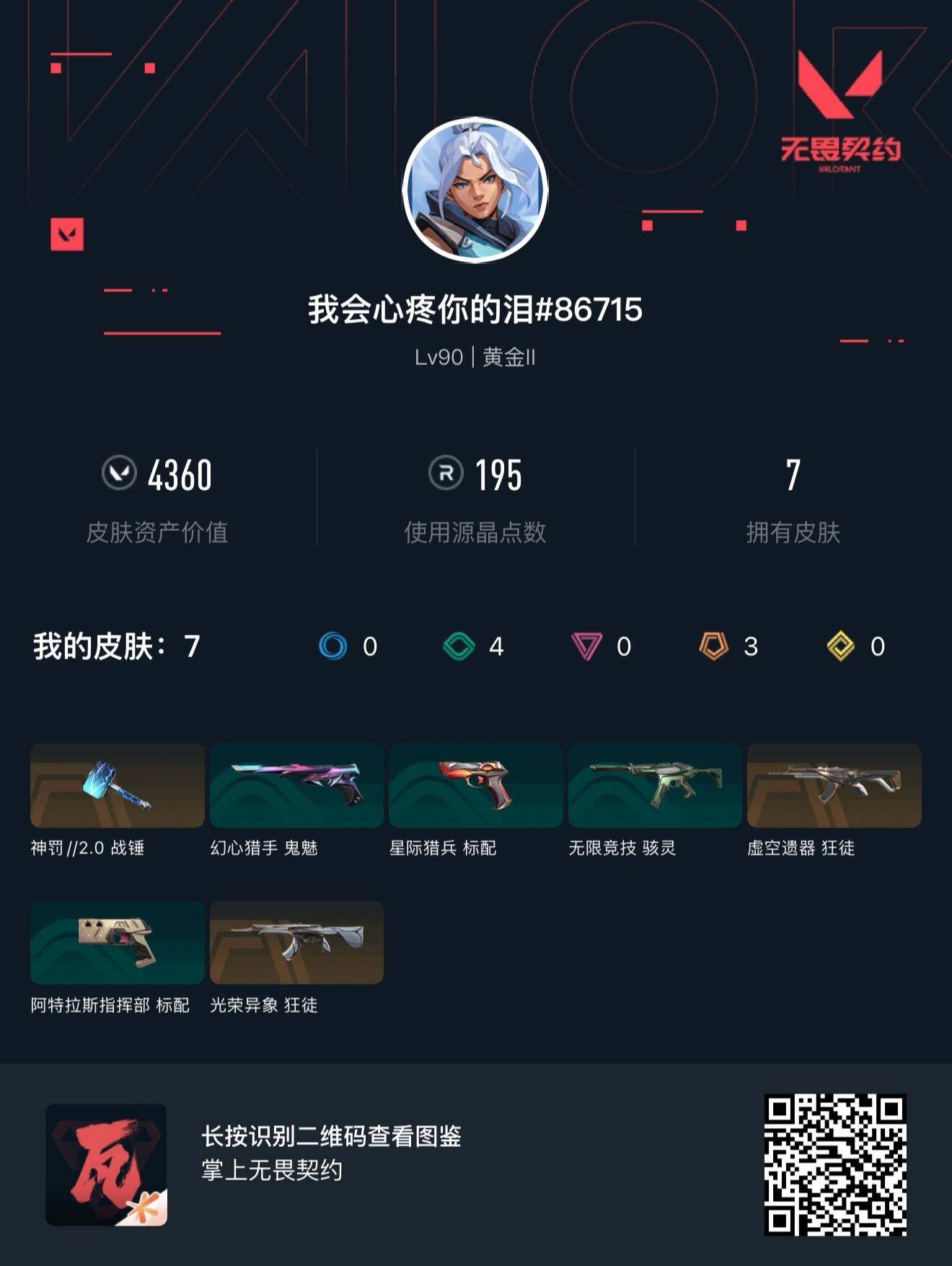Open the 神罚 //2.0 战锤 skin thumbnail

point(115,786)
